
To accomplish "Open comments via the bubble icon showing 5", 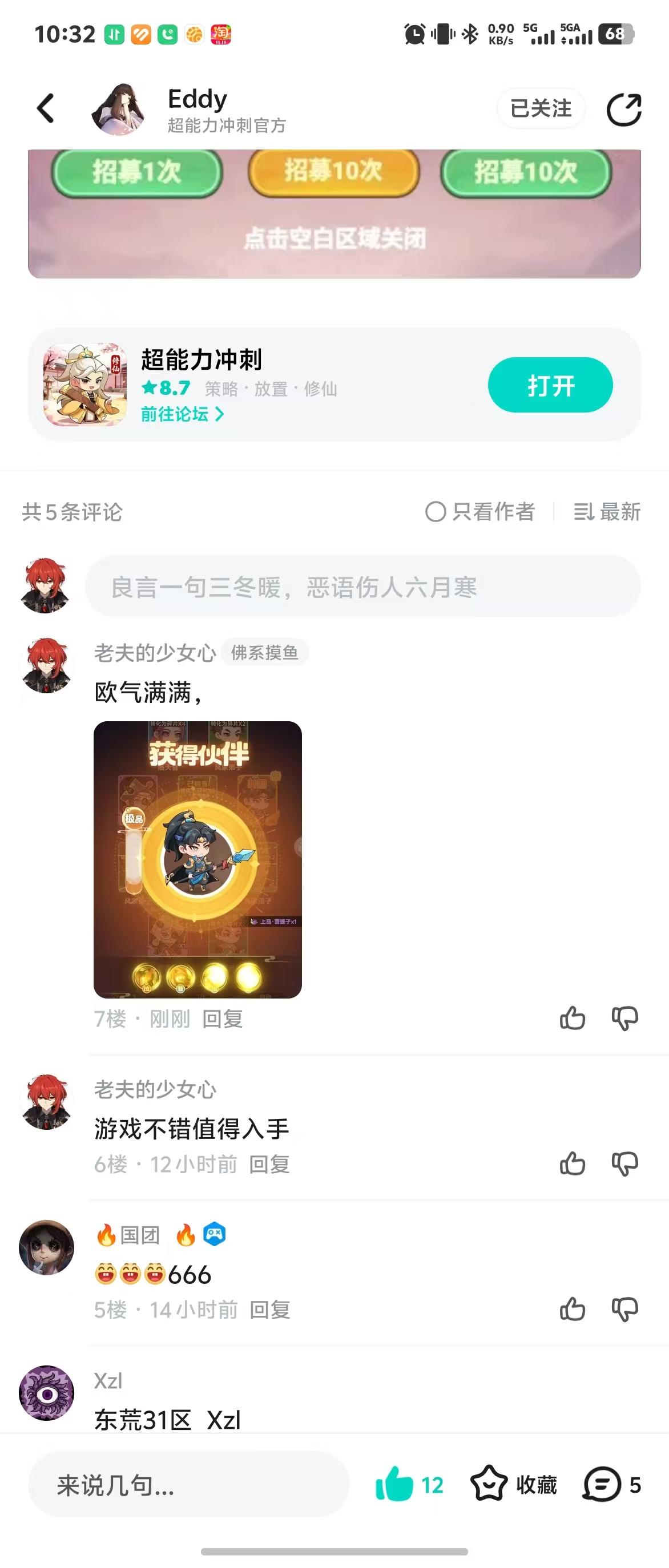I will [x=603, y=1488].
